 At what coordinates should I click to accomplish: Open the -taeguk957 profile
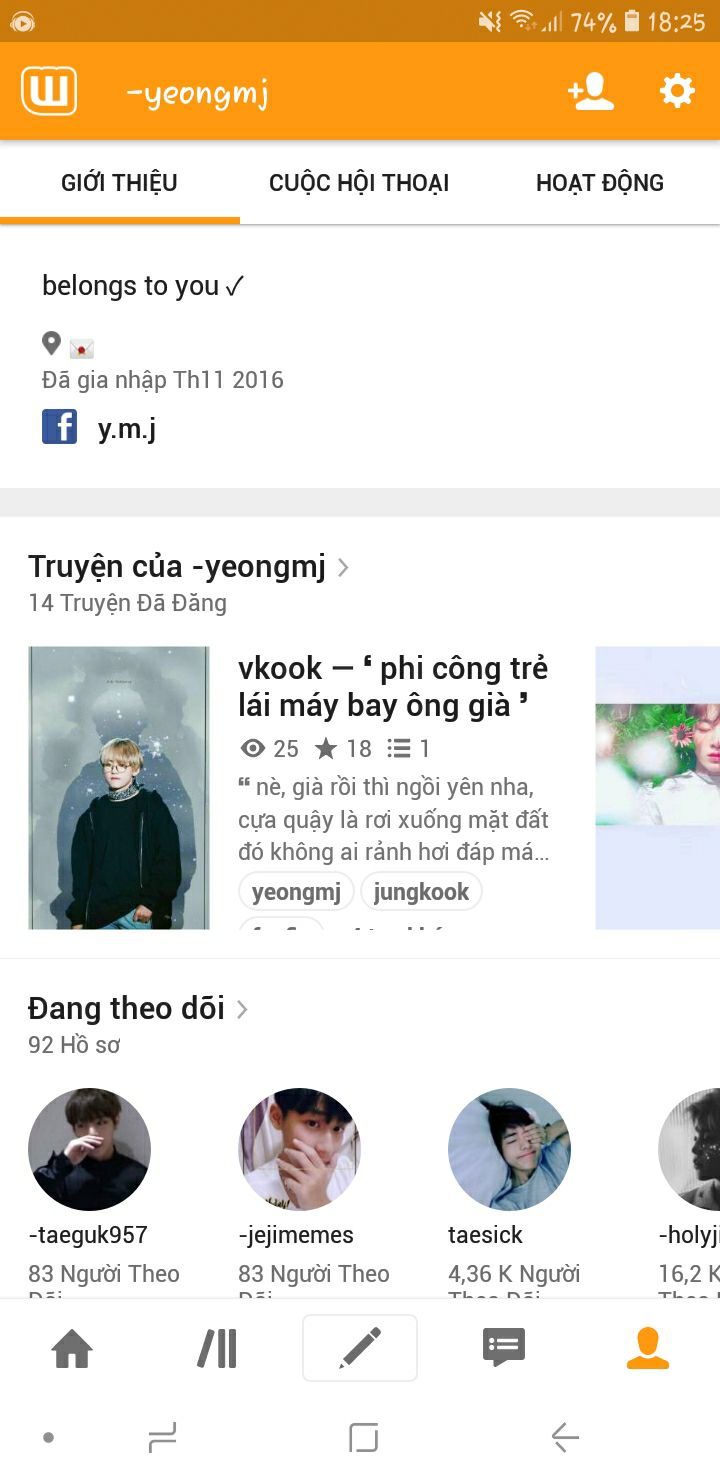tap(89, 1149)
